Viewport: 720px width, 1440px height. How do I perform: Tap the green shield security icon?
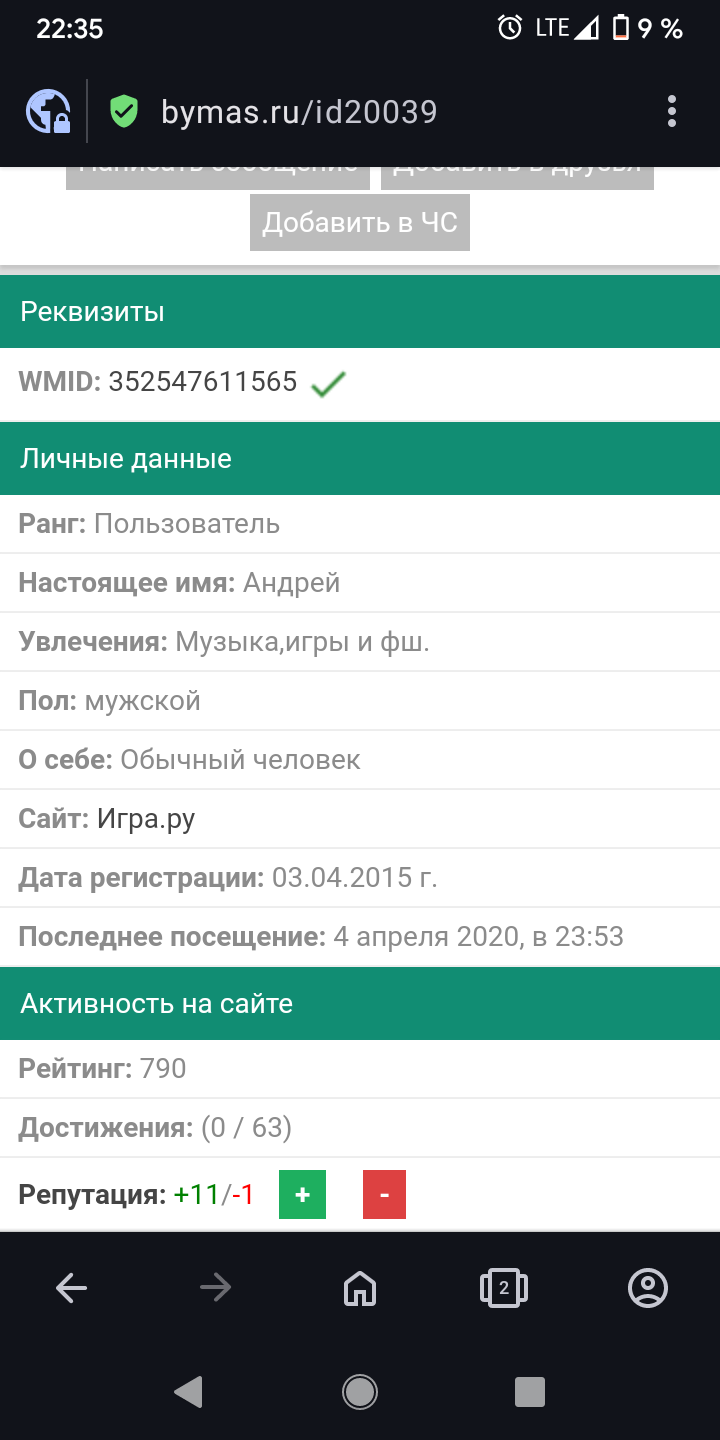coord(124,111)
